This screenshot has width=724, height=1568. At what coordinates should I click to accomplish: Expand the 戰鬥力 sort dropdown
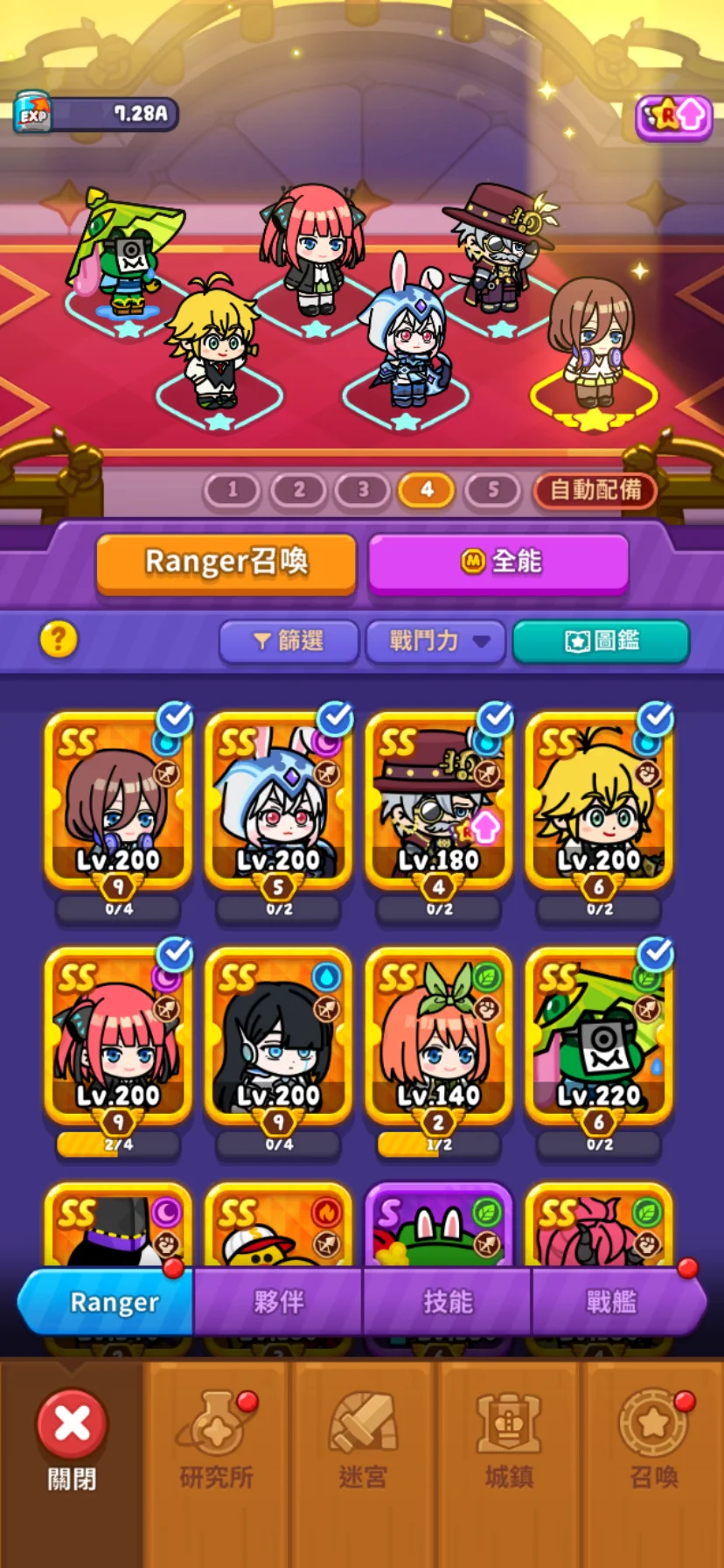click(435, 641)
